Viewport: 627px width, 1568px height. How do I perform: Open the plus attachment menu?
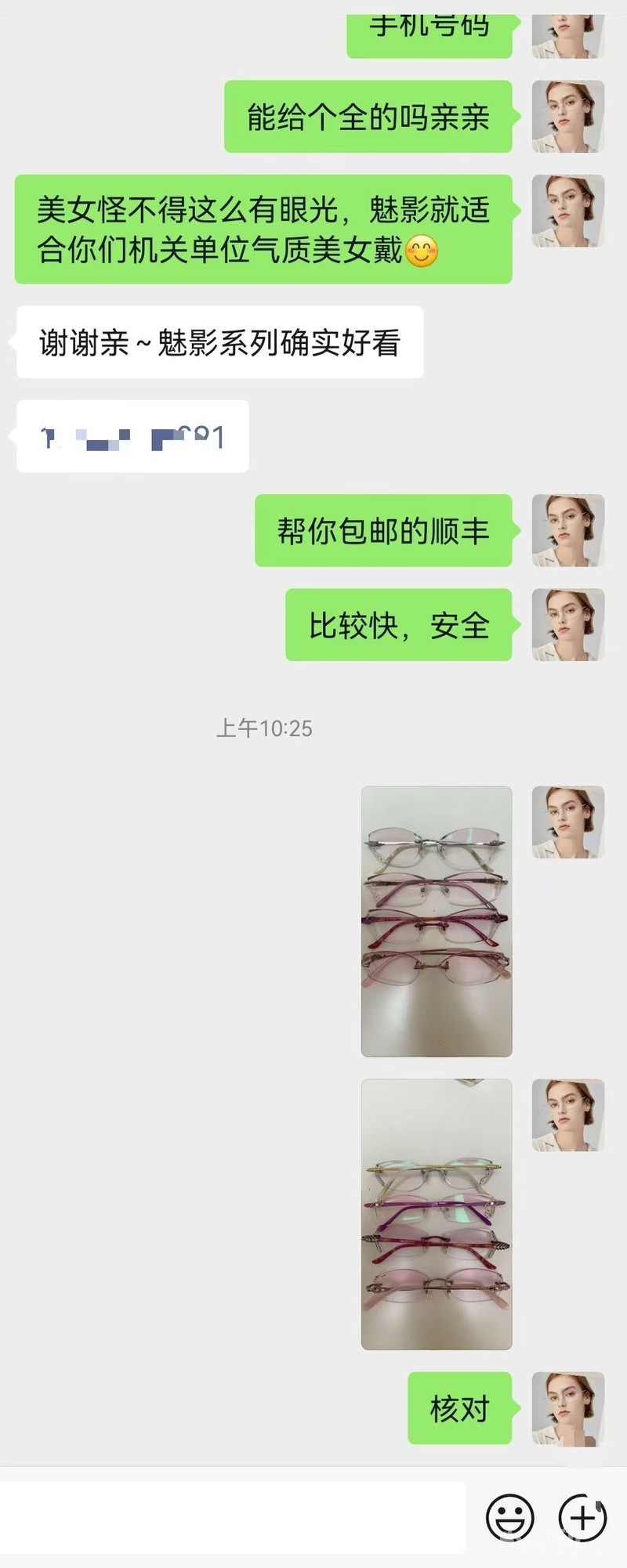tap(582, 1517)
